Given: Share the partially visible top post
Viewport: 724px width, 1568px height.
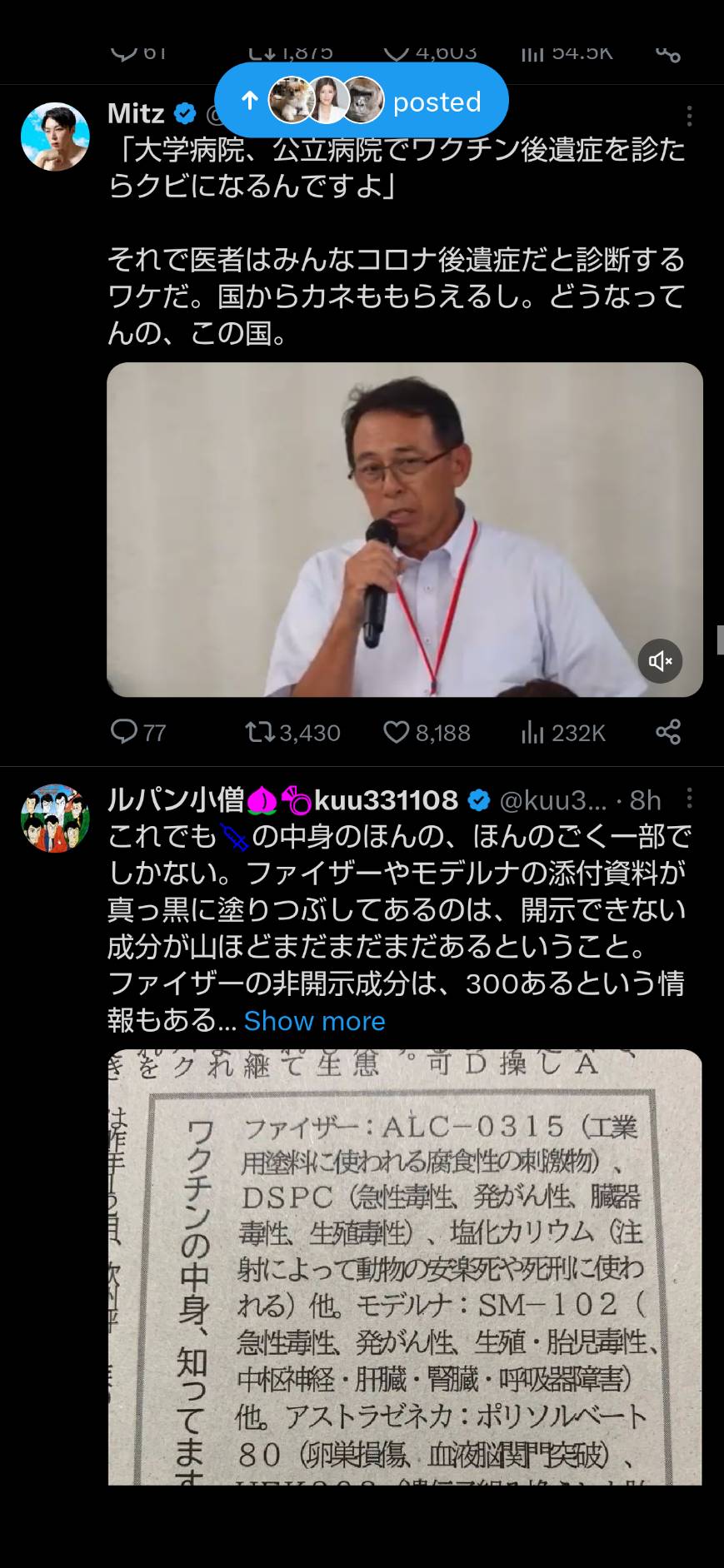Looking at the screenshot, I should (x=668, y=53).
